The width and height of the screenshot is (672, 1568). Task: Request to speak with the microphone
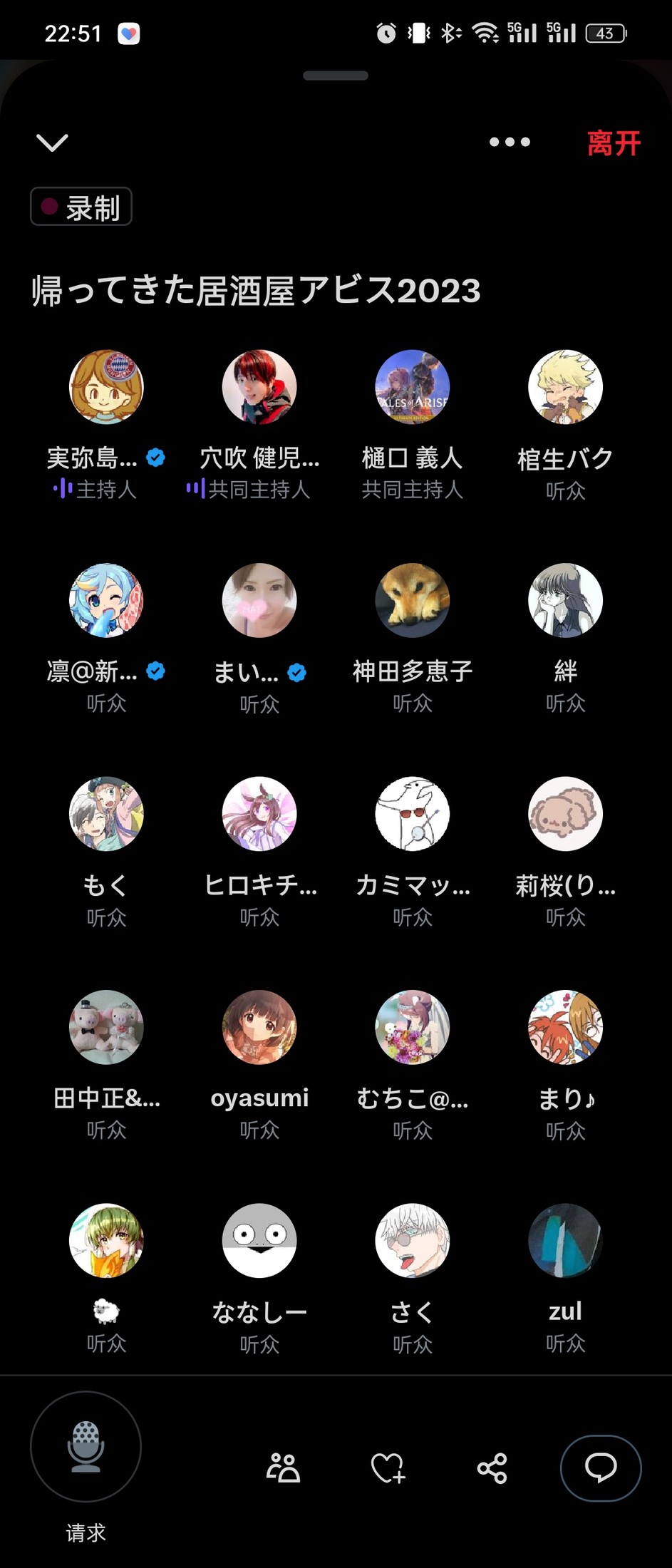[x=86, y=1447]
